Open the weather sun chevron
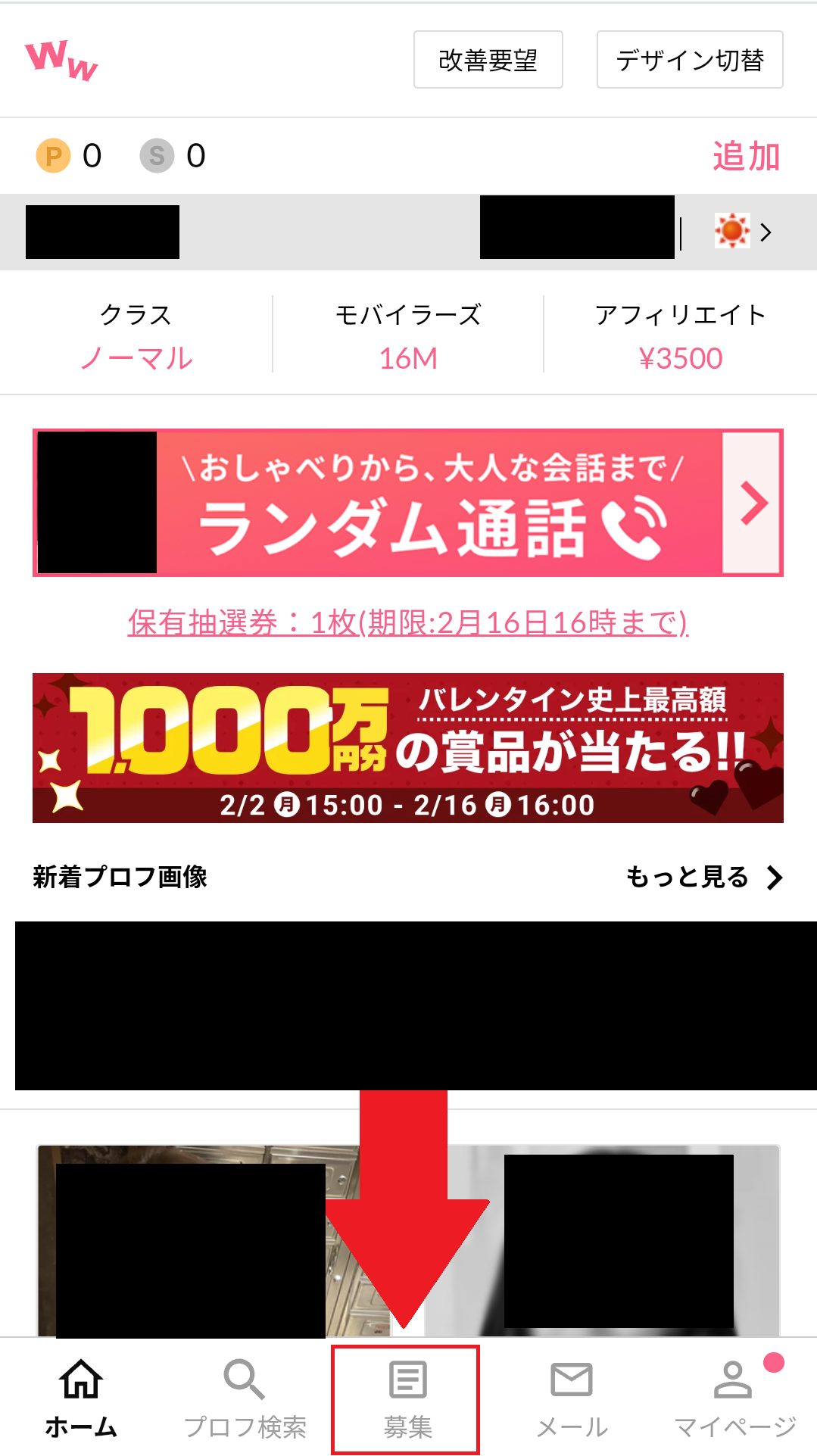Viewport: 817px width, 1456px height. pos(744,232)
